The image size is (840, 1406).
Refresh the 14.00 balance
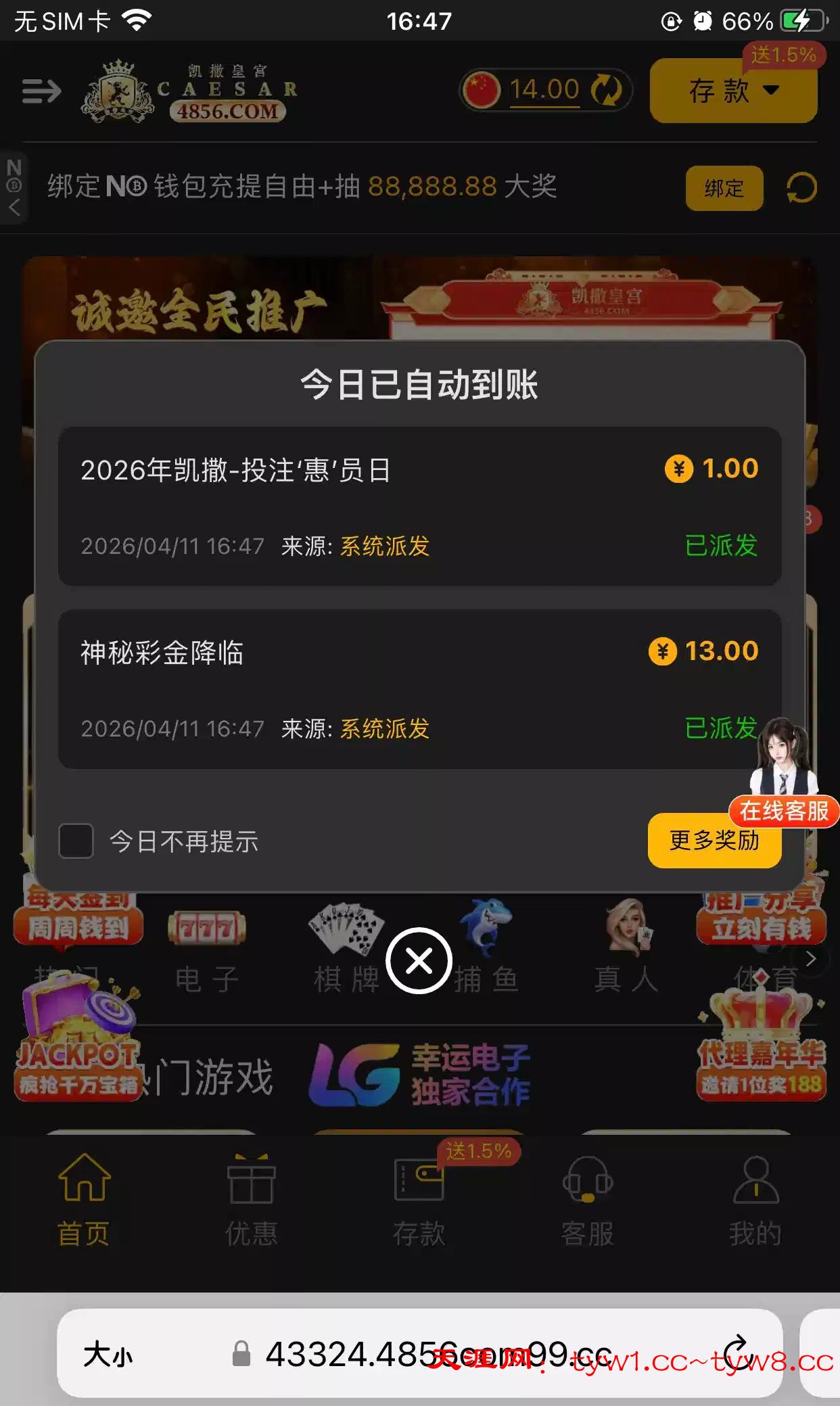point(607,90)
